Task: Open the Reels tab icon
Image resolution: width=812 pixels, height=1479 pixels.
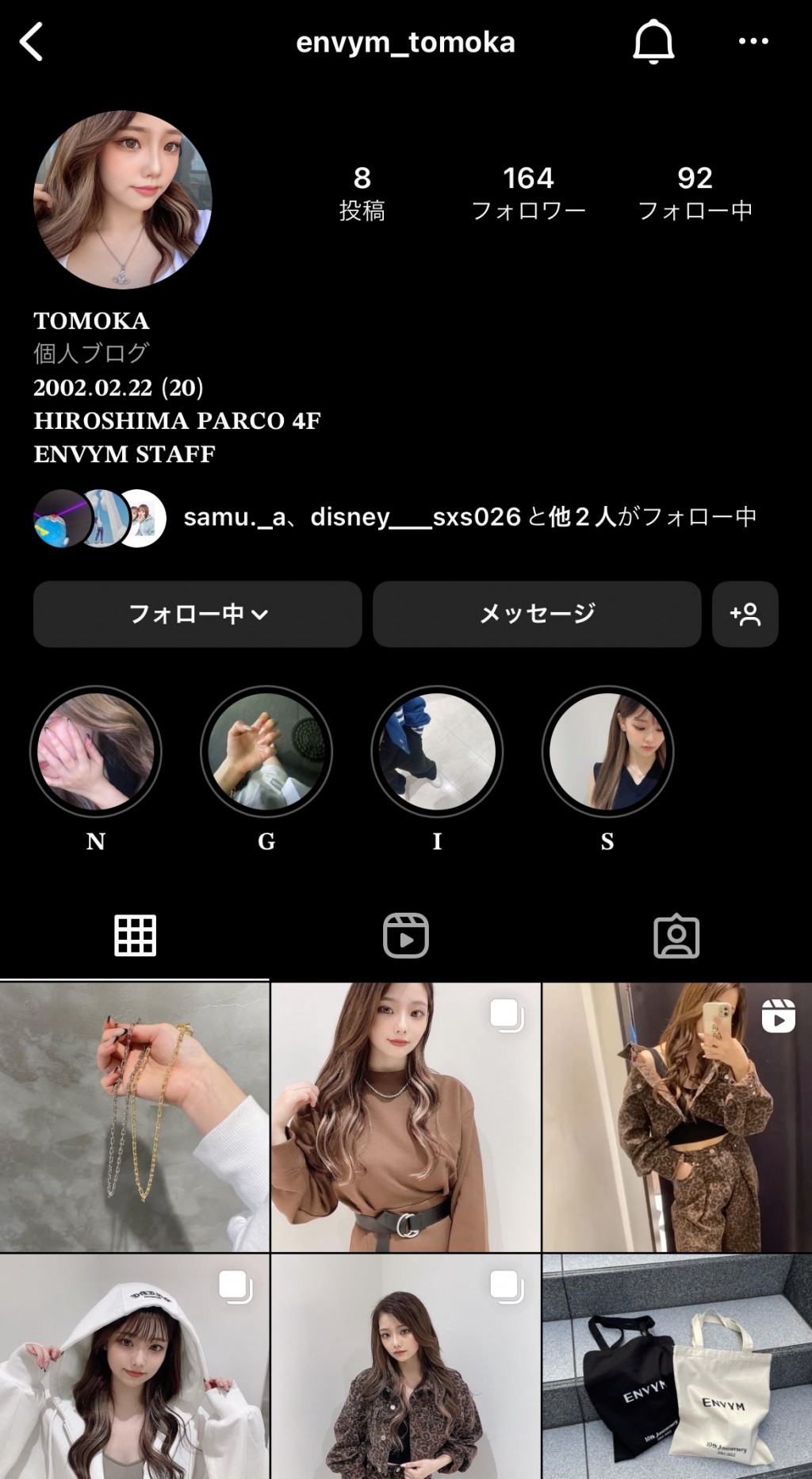Action: pos(405,937)
